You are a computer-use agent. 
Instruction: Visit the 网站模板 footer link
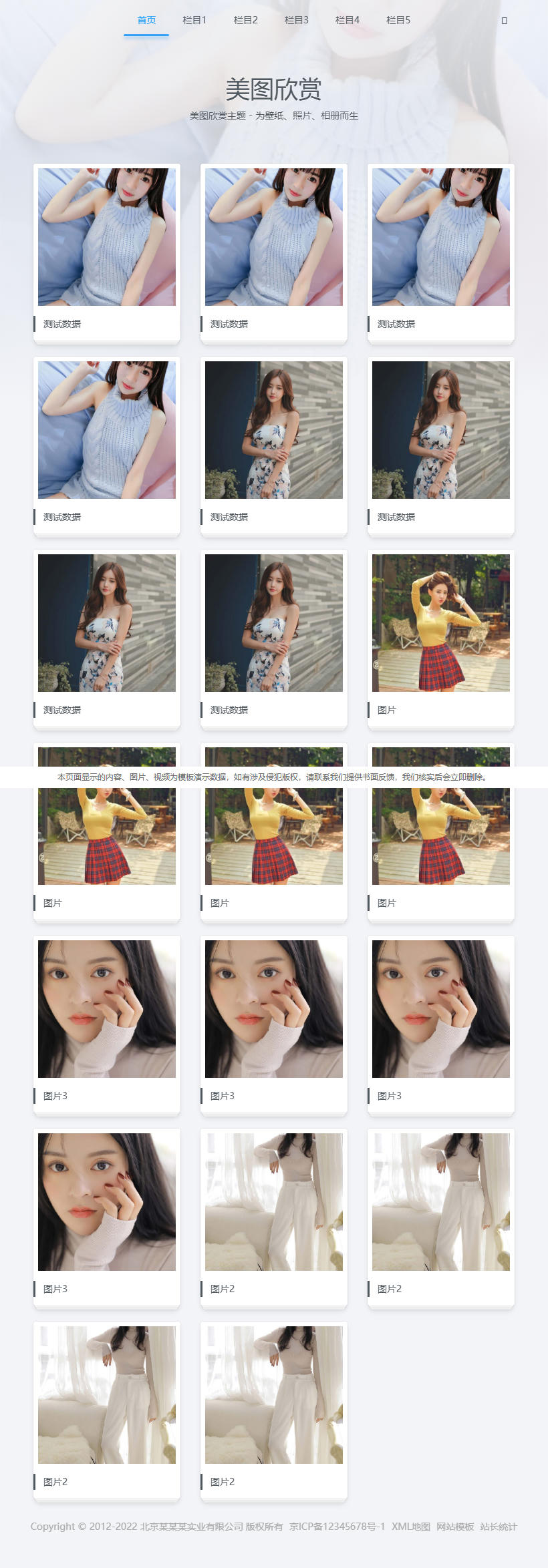(455, 1527)
